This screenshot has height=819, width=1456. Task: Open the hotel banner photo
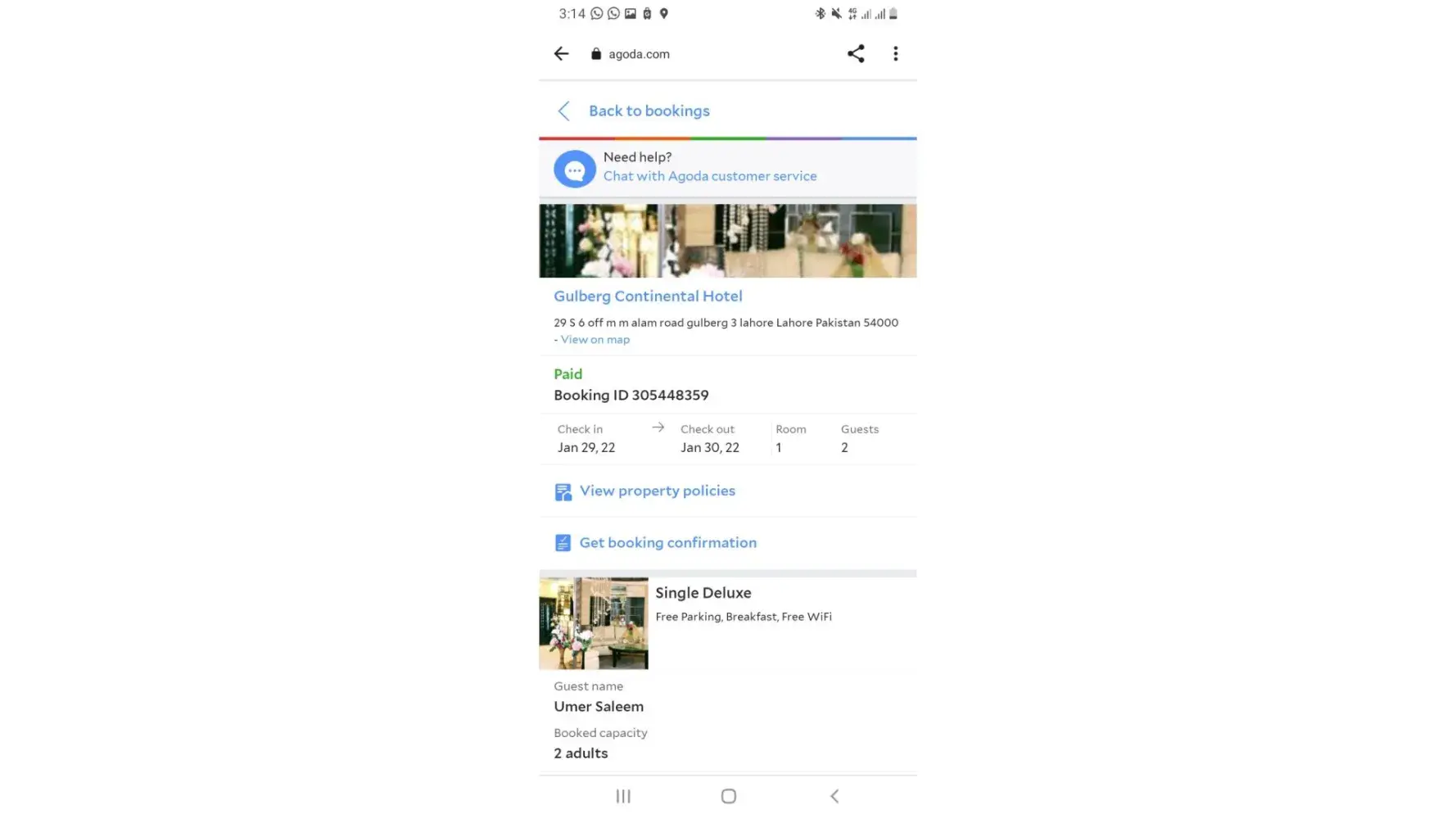[x=727, y=241]
